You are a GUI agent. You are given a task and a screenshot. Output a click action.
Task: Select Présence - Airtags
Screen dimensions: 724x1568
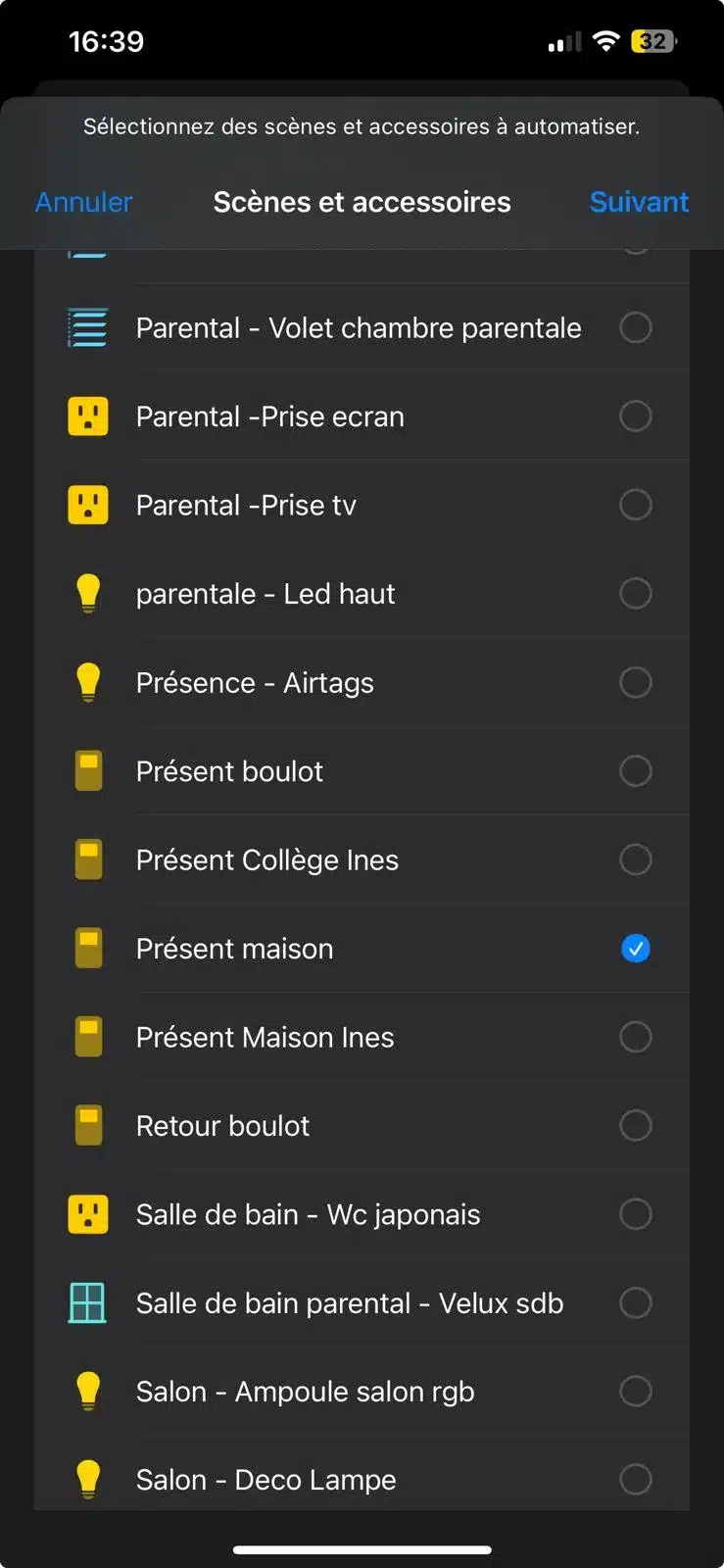tap(362, 682)
